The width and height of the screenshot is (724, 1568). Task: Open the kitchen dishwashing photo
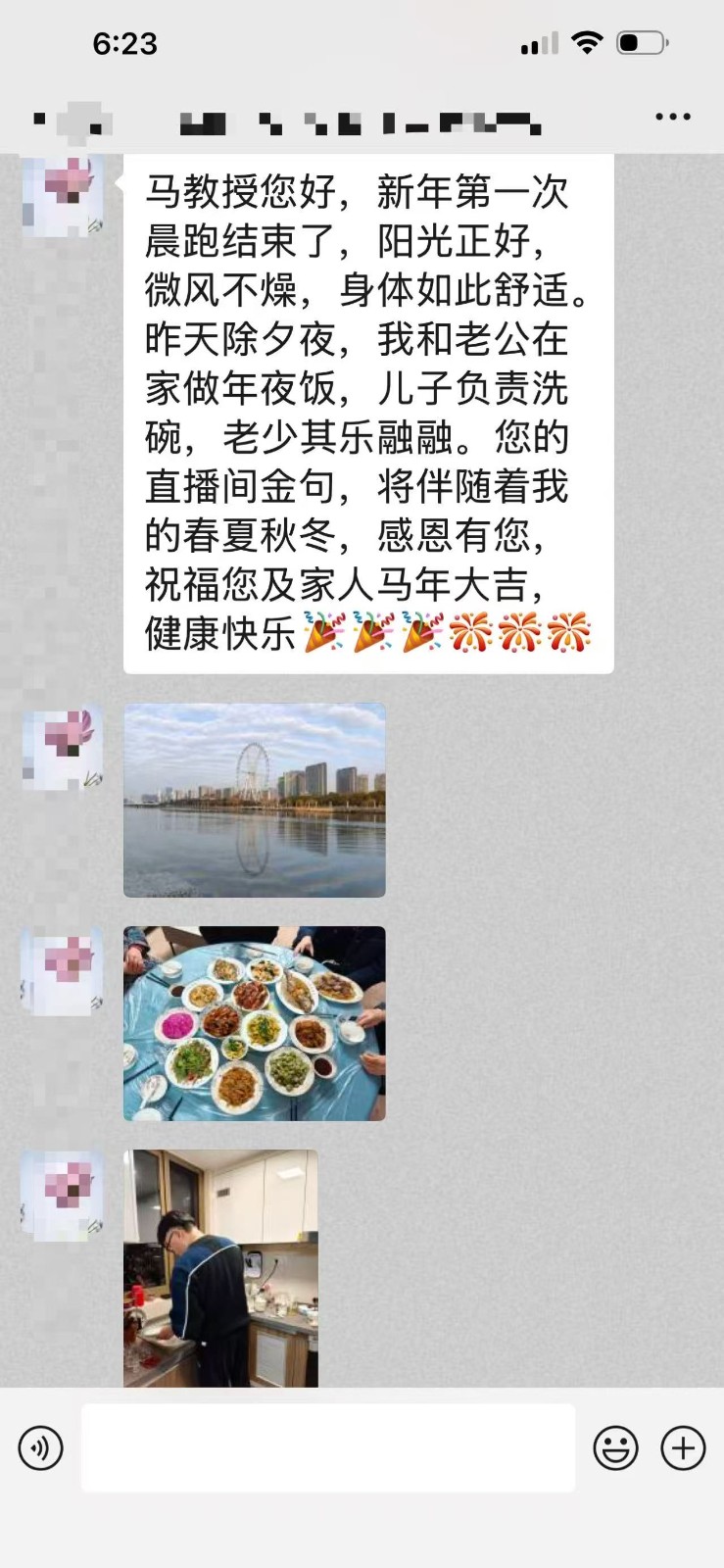coord(220,1267)
